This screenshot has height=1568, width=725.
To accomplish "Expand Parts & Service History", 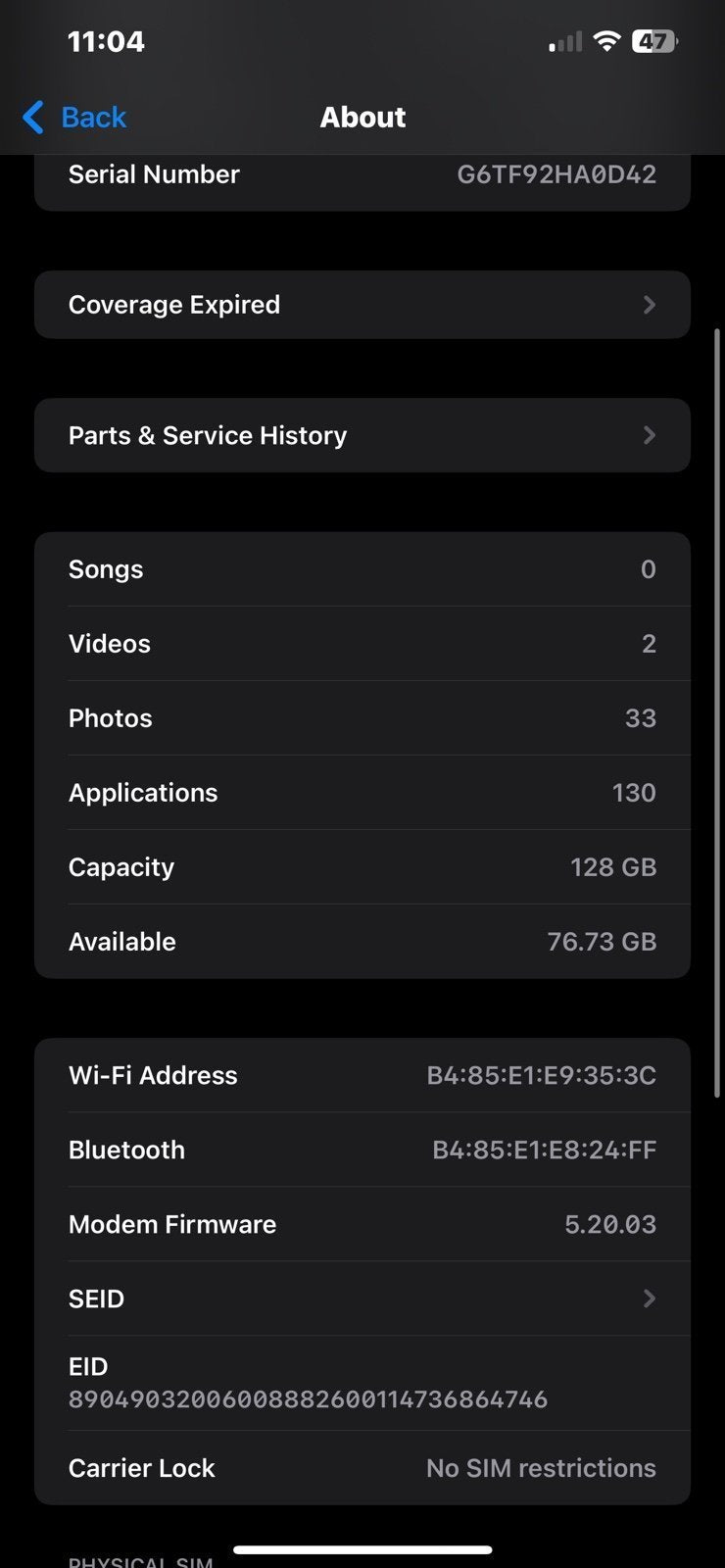I will click(362, 435).
